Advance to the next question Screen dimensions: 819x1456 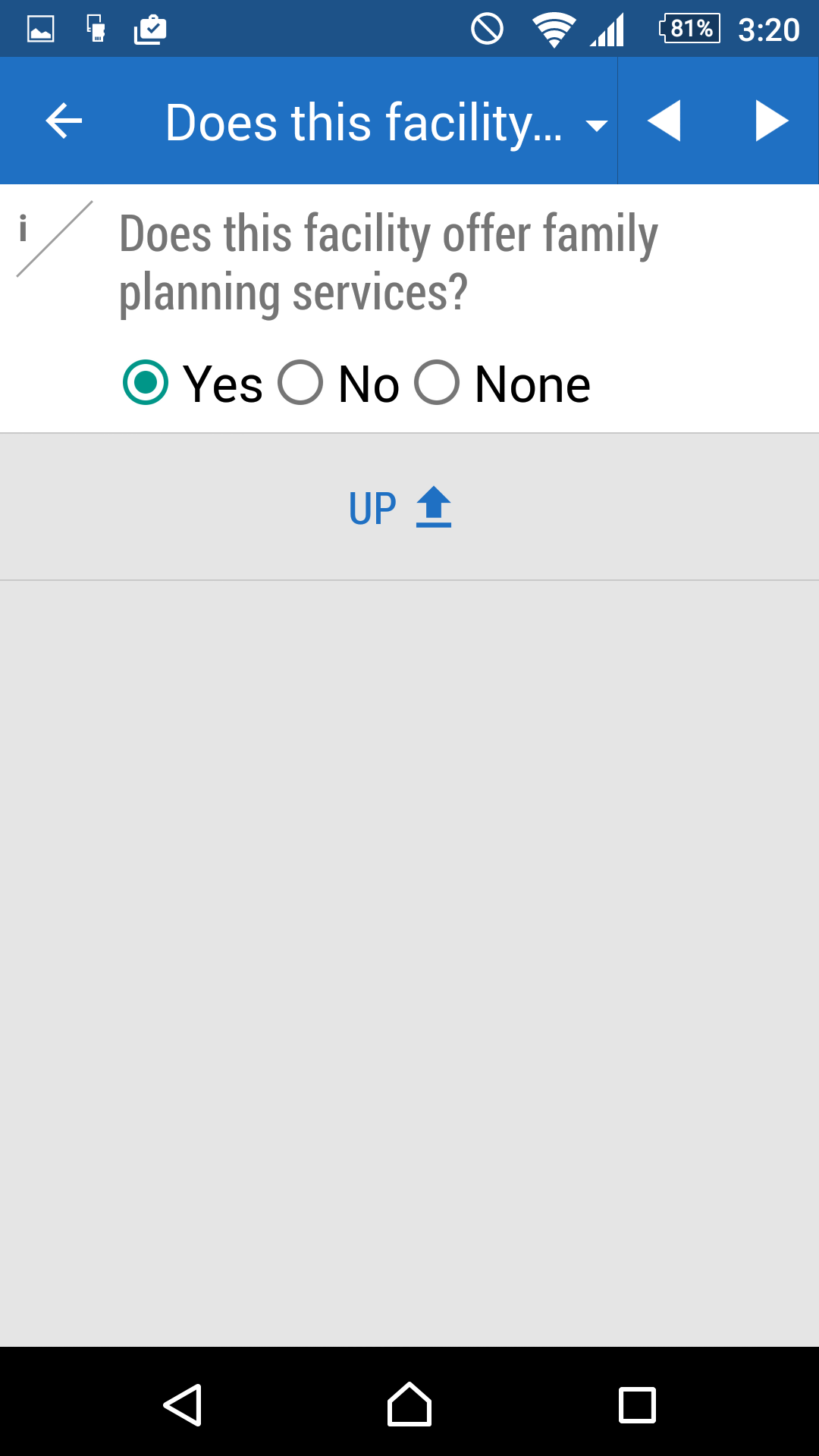tap(771, 121)
